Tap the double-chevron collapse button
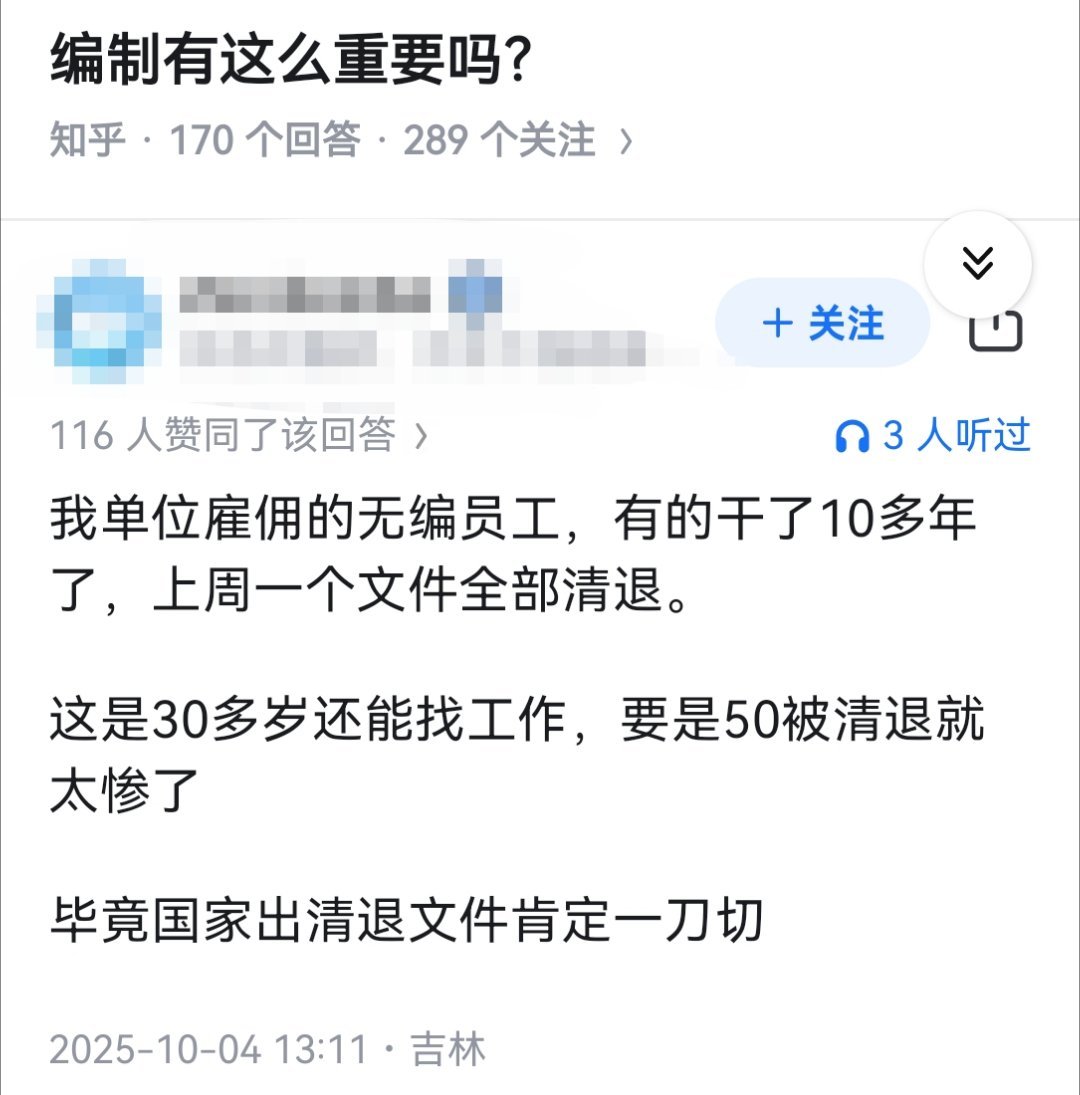This screenshot has width=1080, height=1095. coord(976,264)
